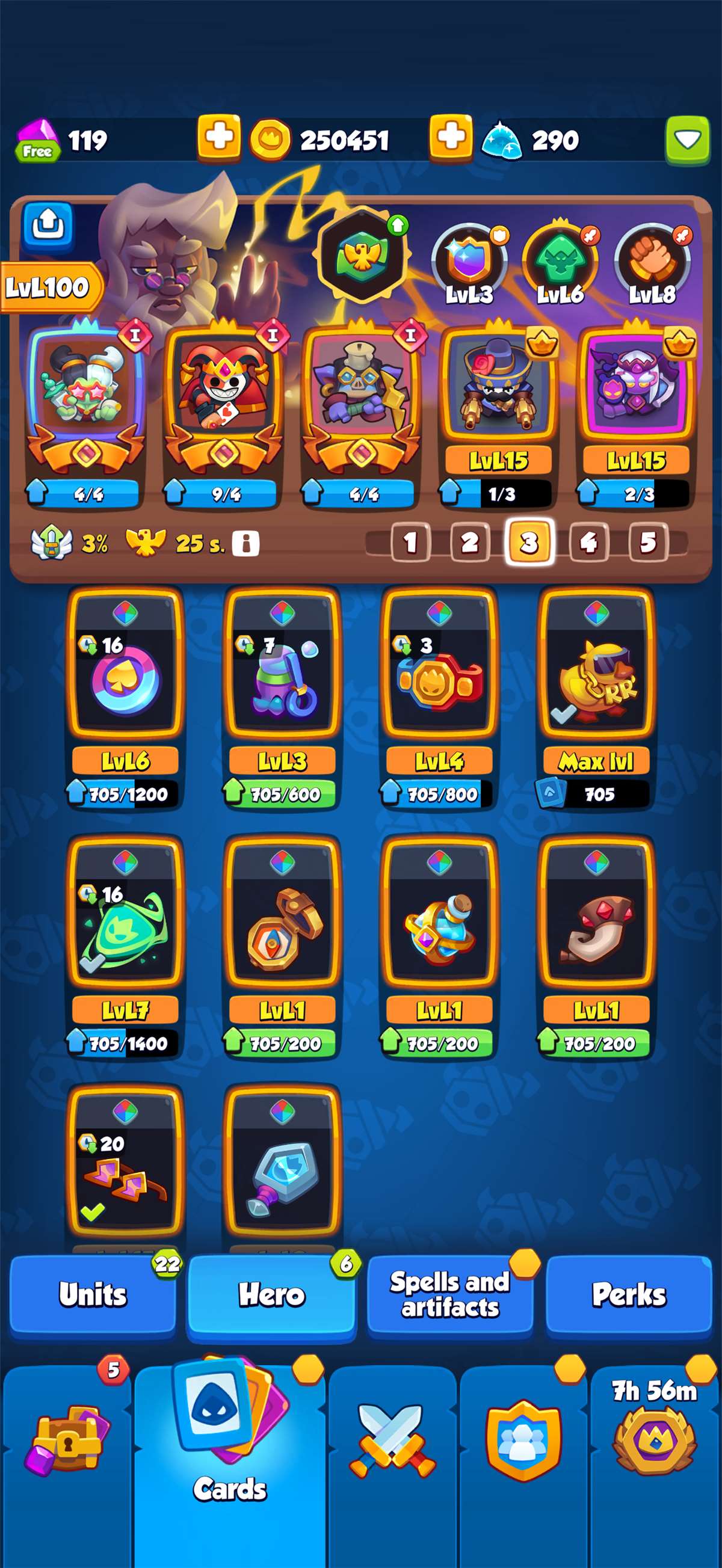722x1568 pixels.
Task: Switch to the Units tab
Action: click(x=93, y=1296)
